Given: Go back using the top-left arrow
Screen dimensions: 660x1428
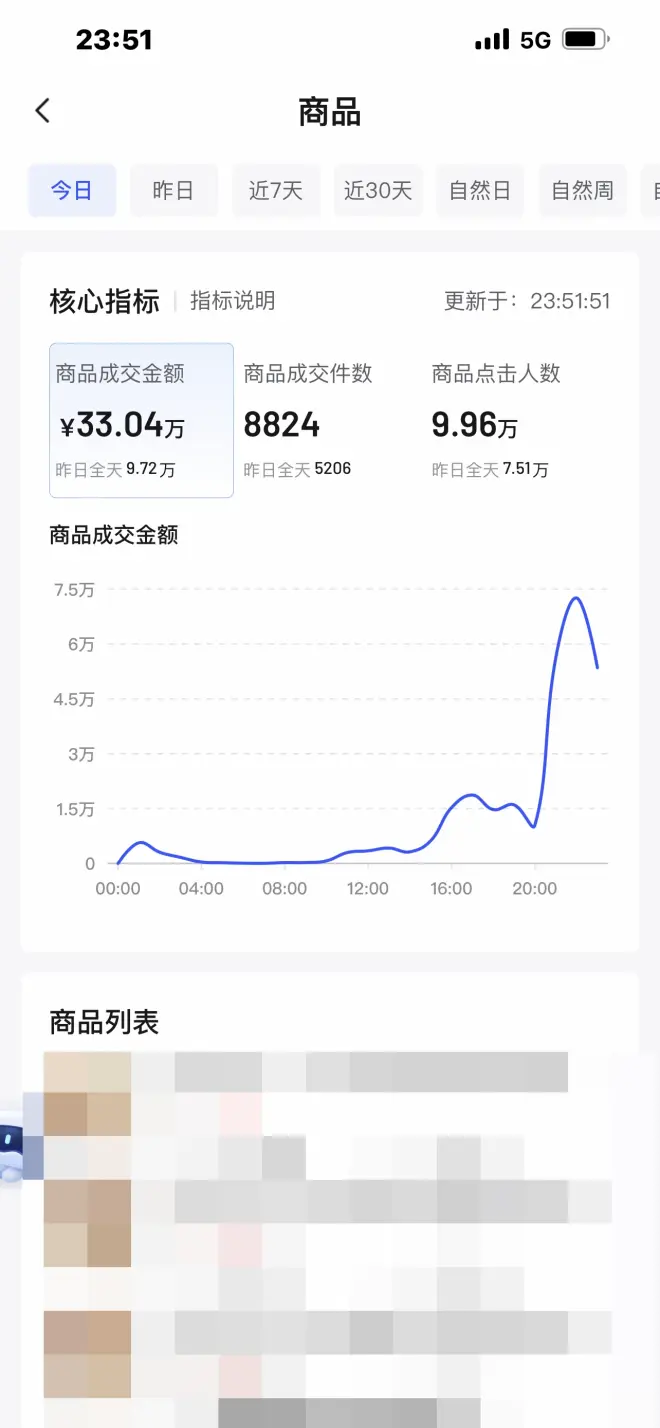Looking at the screenshot, I should (42, 111).
